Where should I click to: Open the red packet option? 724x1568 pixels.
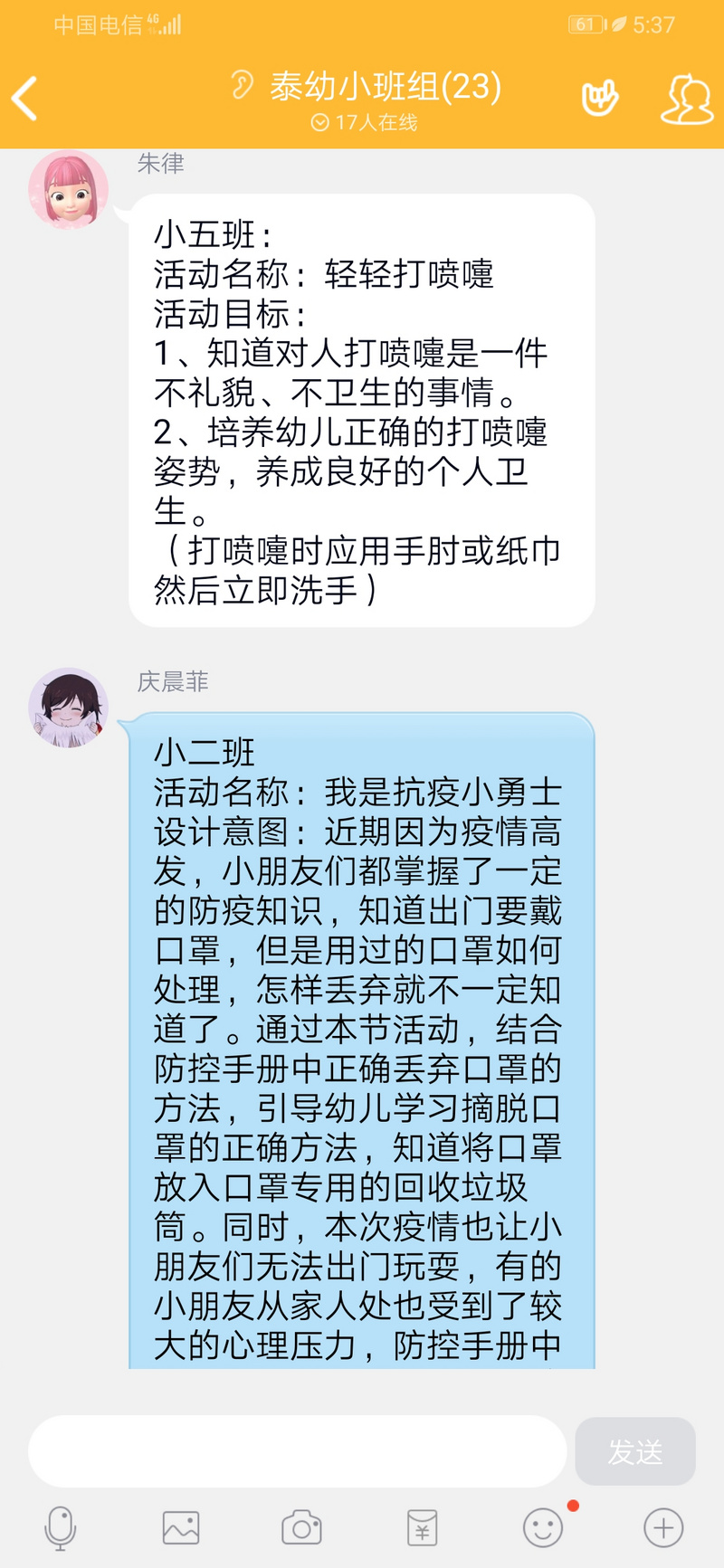pos(422,1528)
